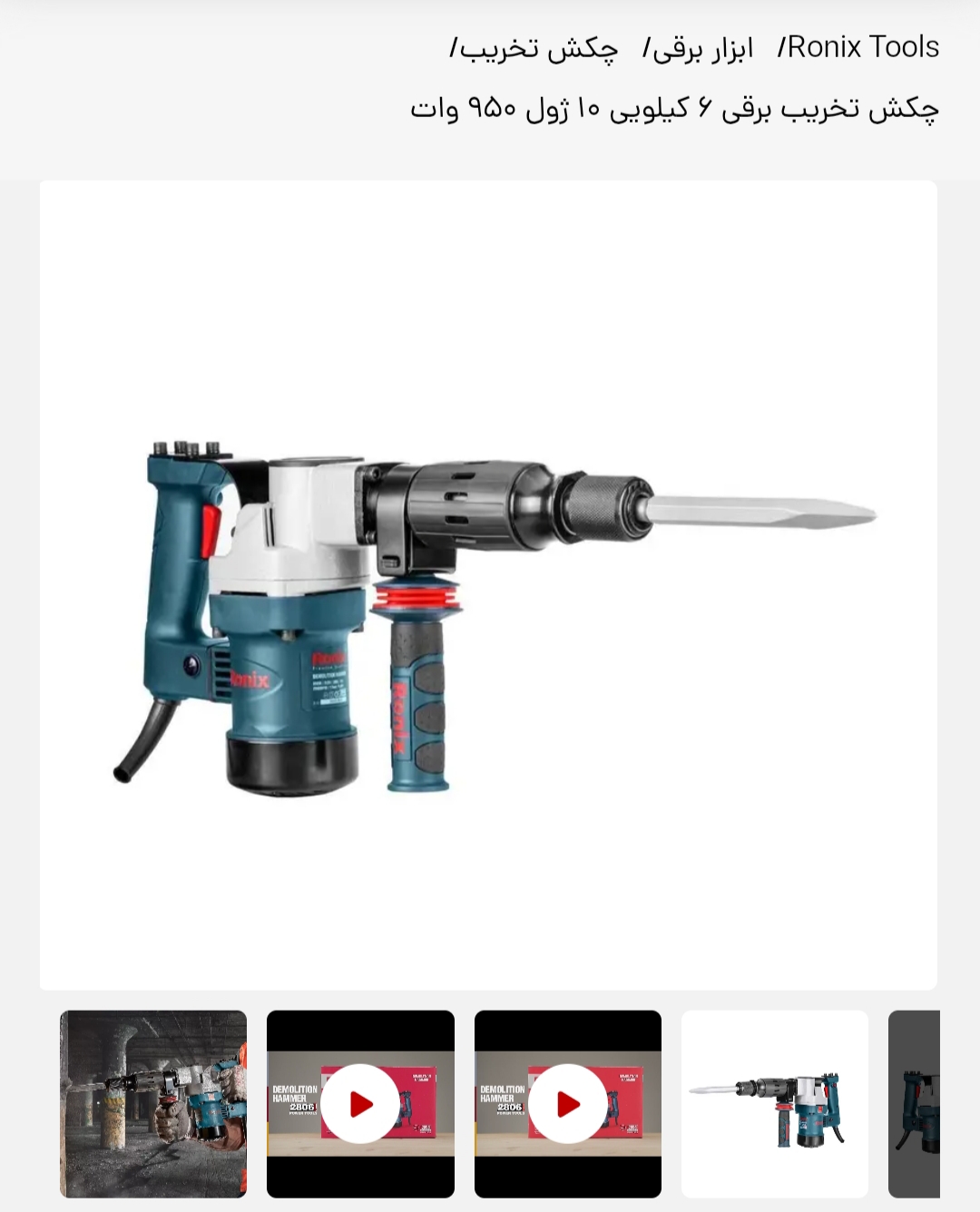Select the construction-site photo thumbnail
Image resolution: width=980 pixels, height=1212 pixels.
tap(153, 1103)
